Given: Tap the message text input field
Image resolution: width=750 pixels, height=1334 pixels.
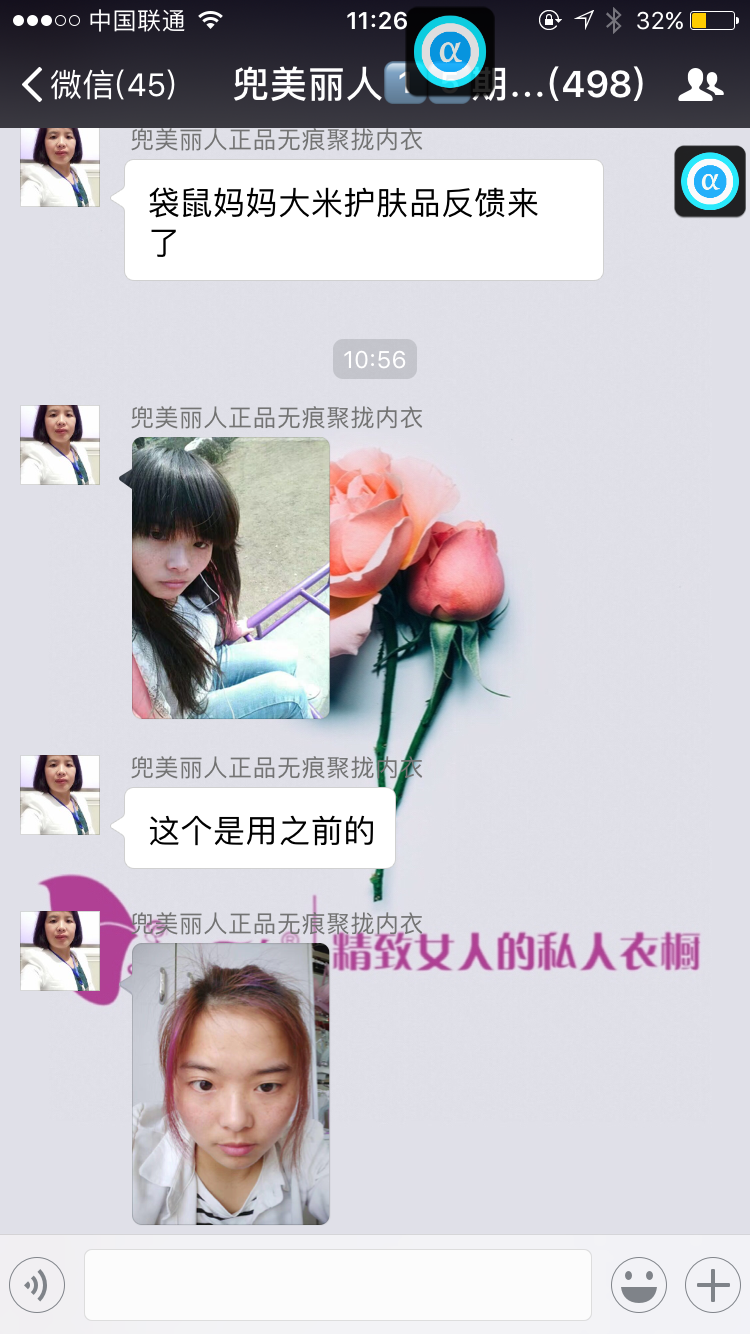Looking at the screenshot, I should coord(337,1285).
